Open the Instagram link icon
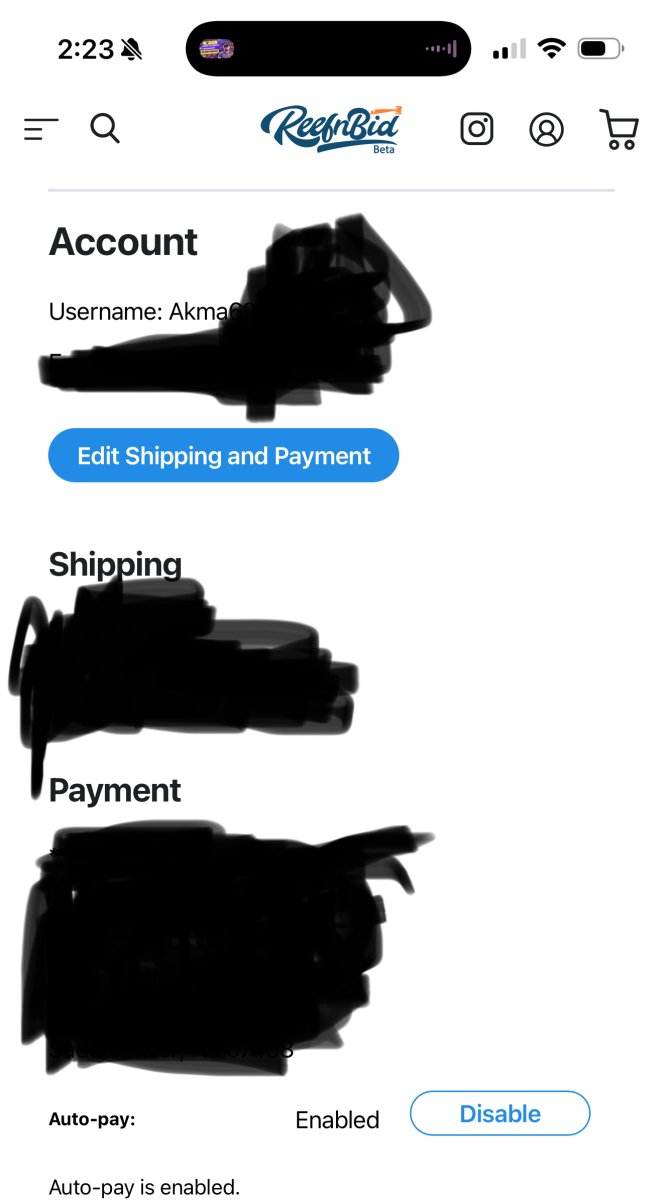Viewport: 663px width, 1200px height. tap(476, 129)
